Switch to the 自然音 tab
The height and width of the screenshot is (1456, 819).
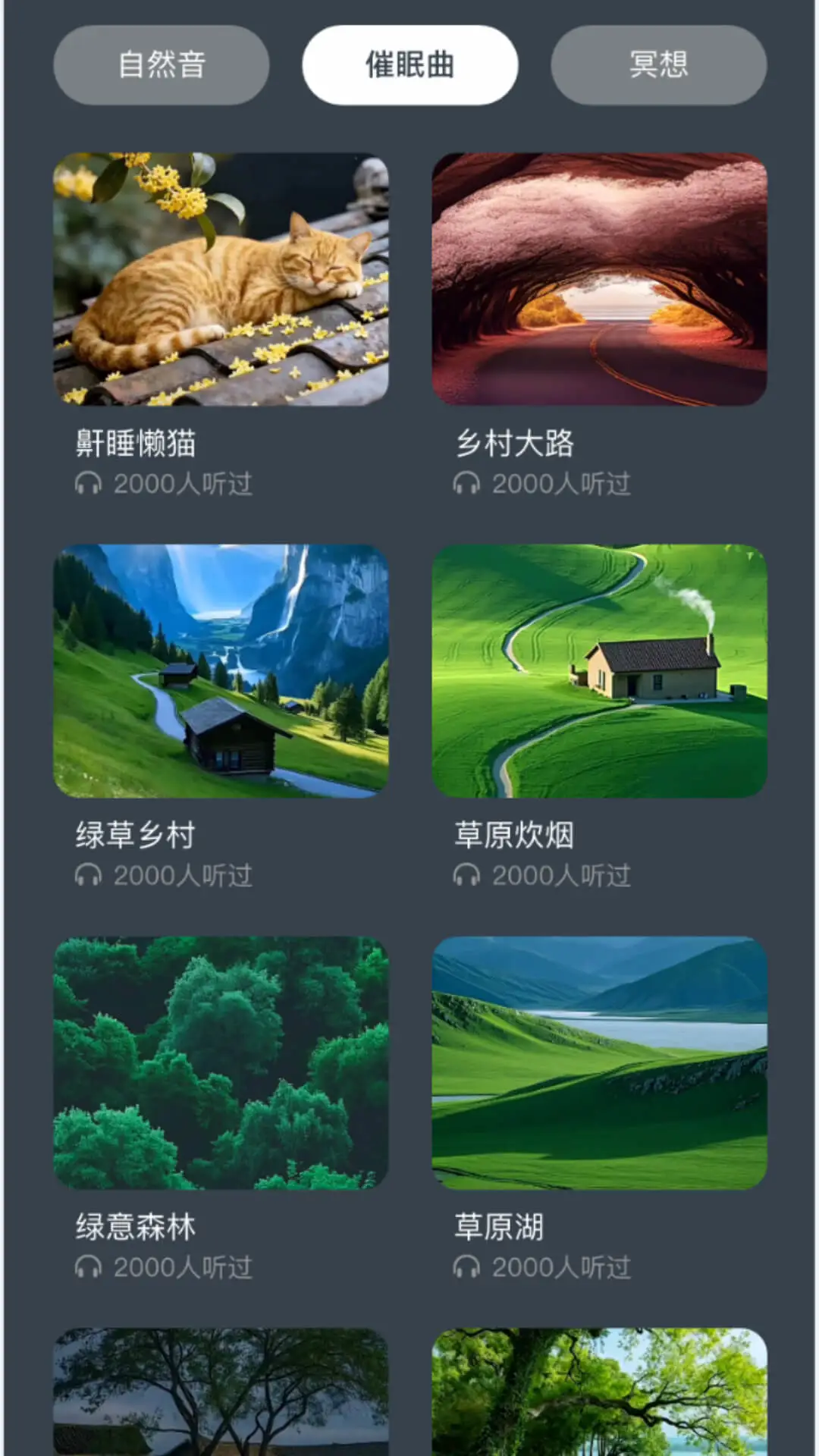(x=160, y=64)
